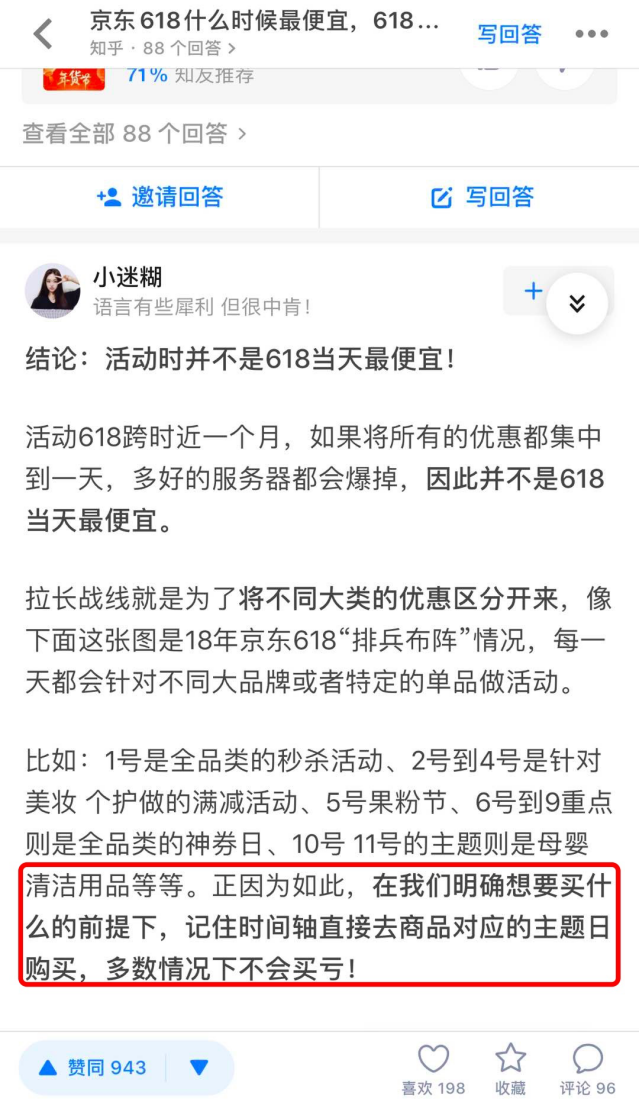The height and width of the screenshot is (1105, 639).
Task: Go back using the top-left arrow
Action: 43,33
